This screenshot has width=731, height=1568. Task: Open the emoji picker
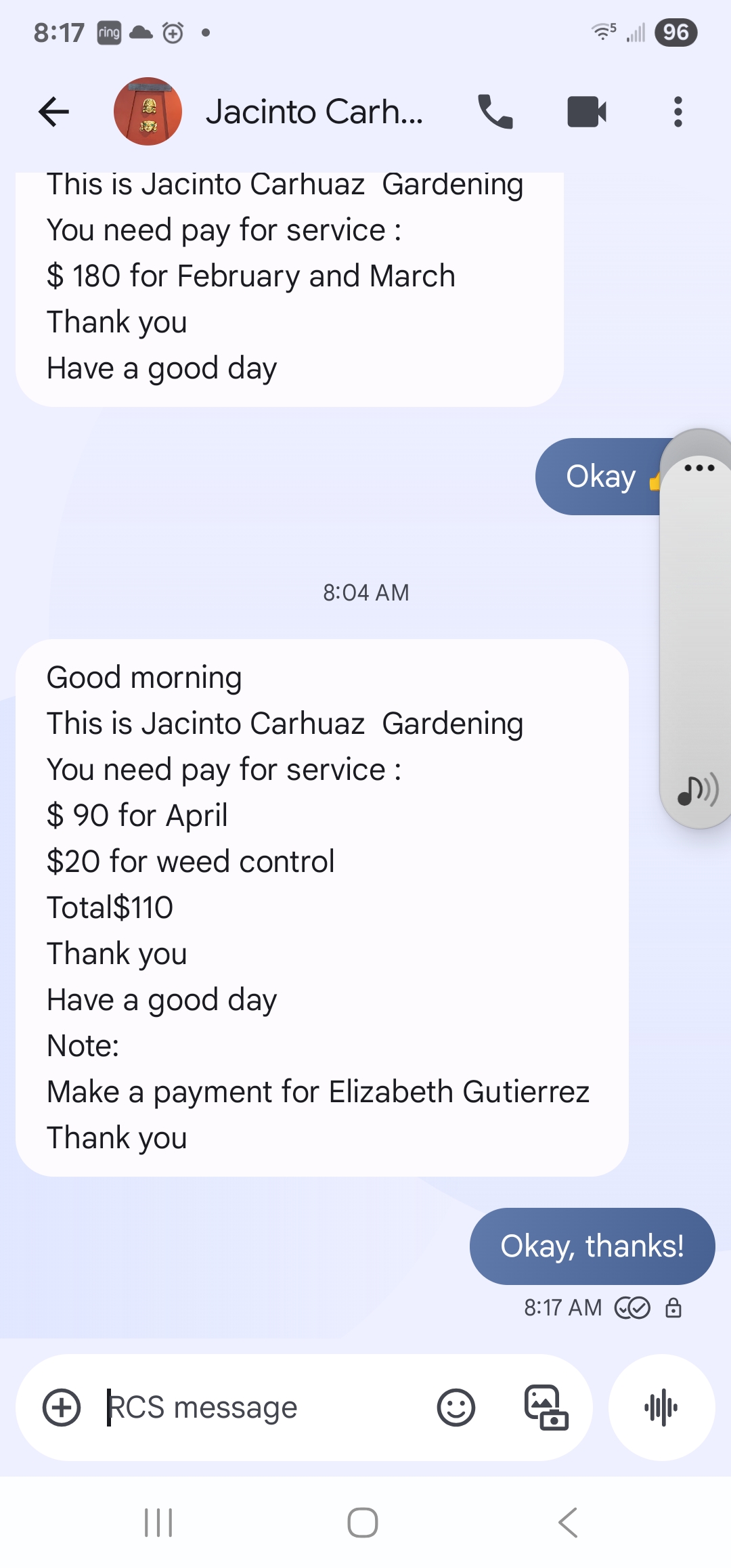coord(456,1408)
